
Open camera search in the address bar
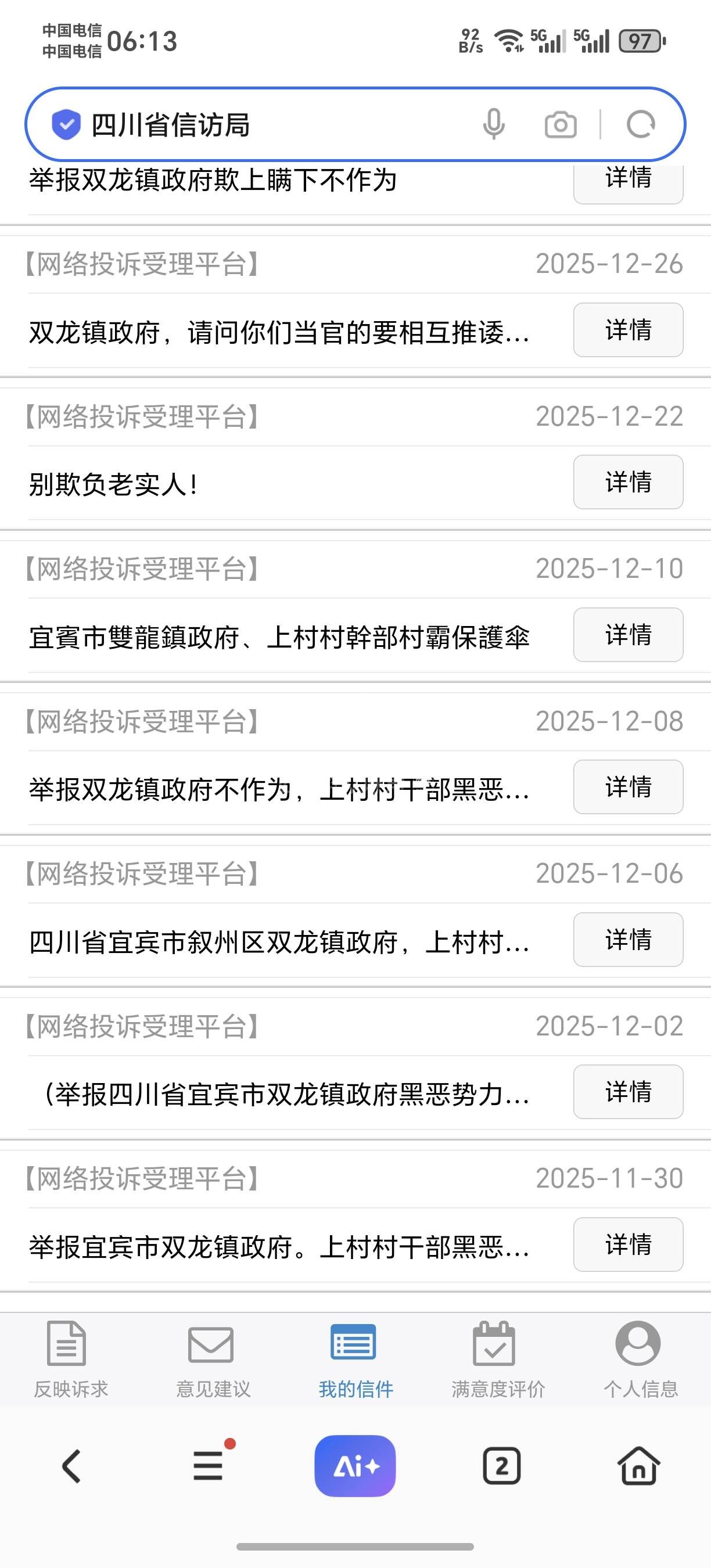[x=560, y=125]
